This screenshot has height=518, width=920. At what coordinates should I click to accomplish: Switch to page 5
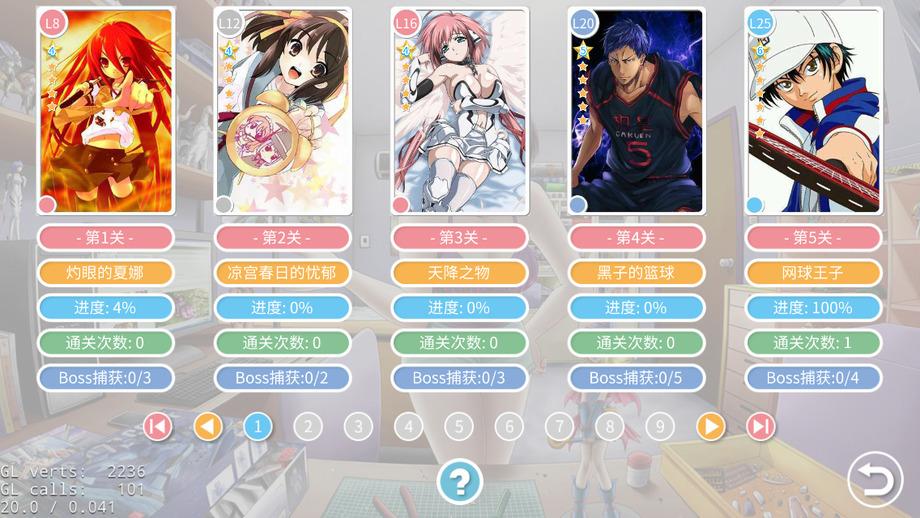pyautogui.click(x=459, y=427)
